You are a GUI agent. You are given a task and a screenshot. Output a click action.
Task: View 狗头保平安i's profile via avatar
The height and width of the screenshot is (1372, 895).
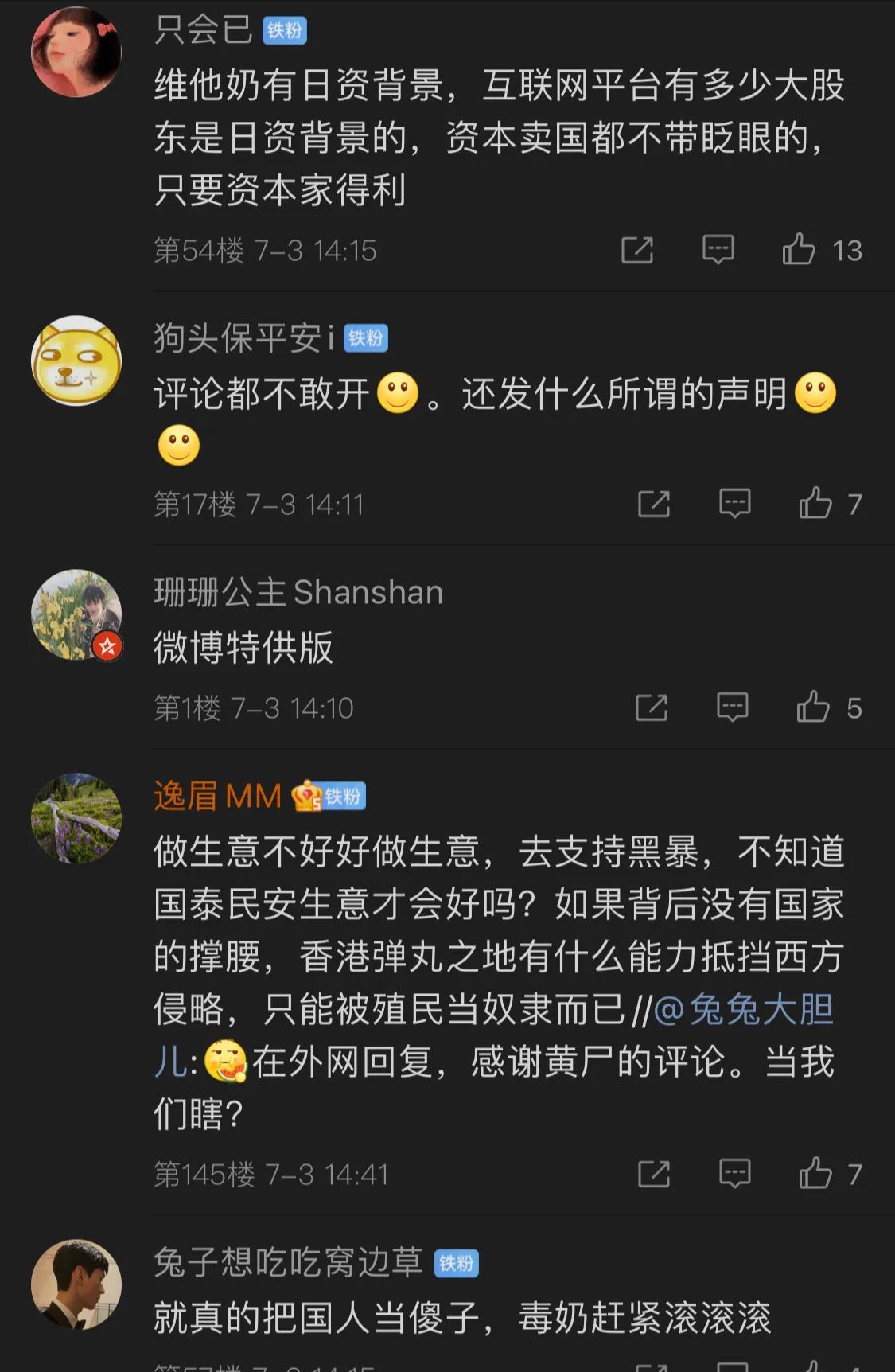tap(76, 361)
